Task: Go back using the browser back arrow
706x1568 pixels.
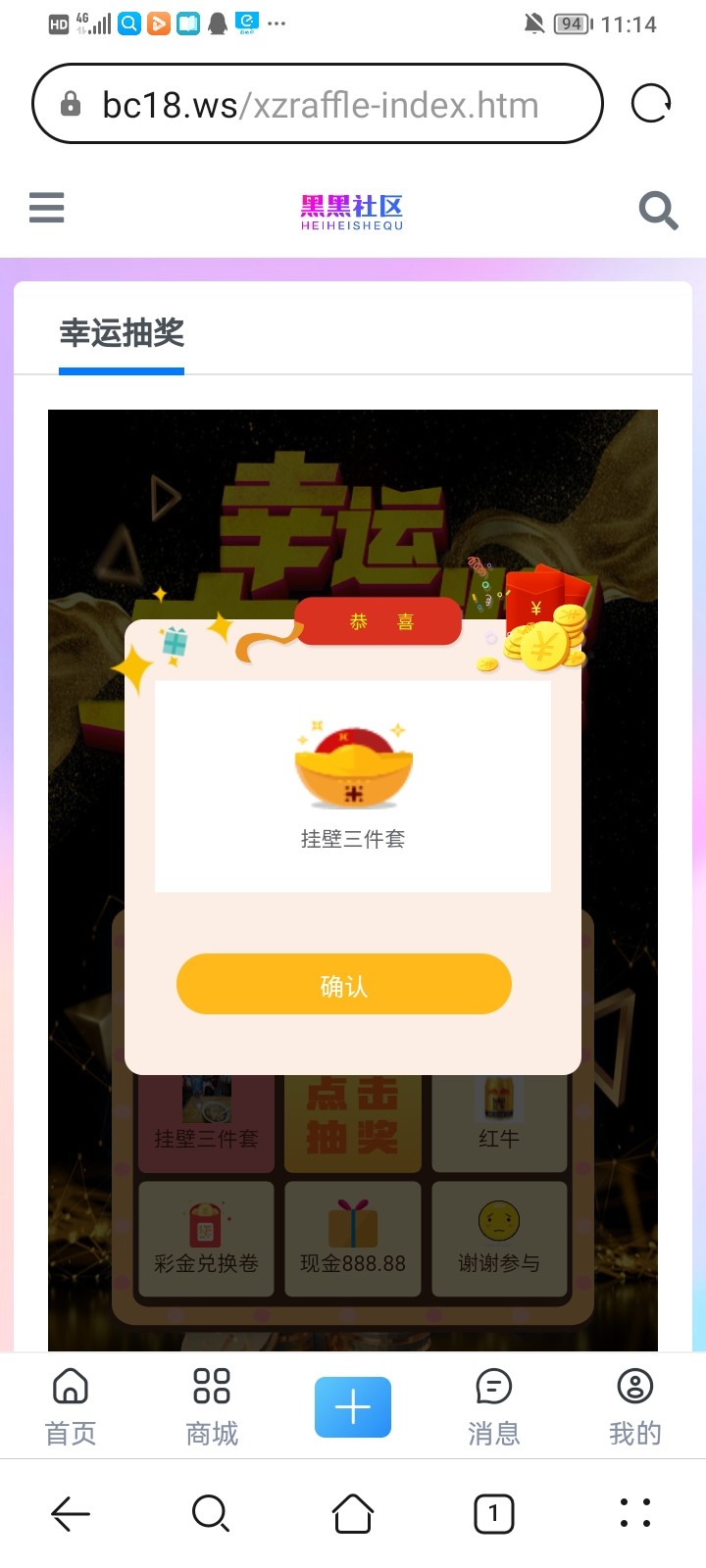Action: (71, 1514)
